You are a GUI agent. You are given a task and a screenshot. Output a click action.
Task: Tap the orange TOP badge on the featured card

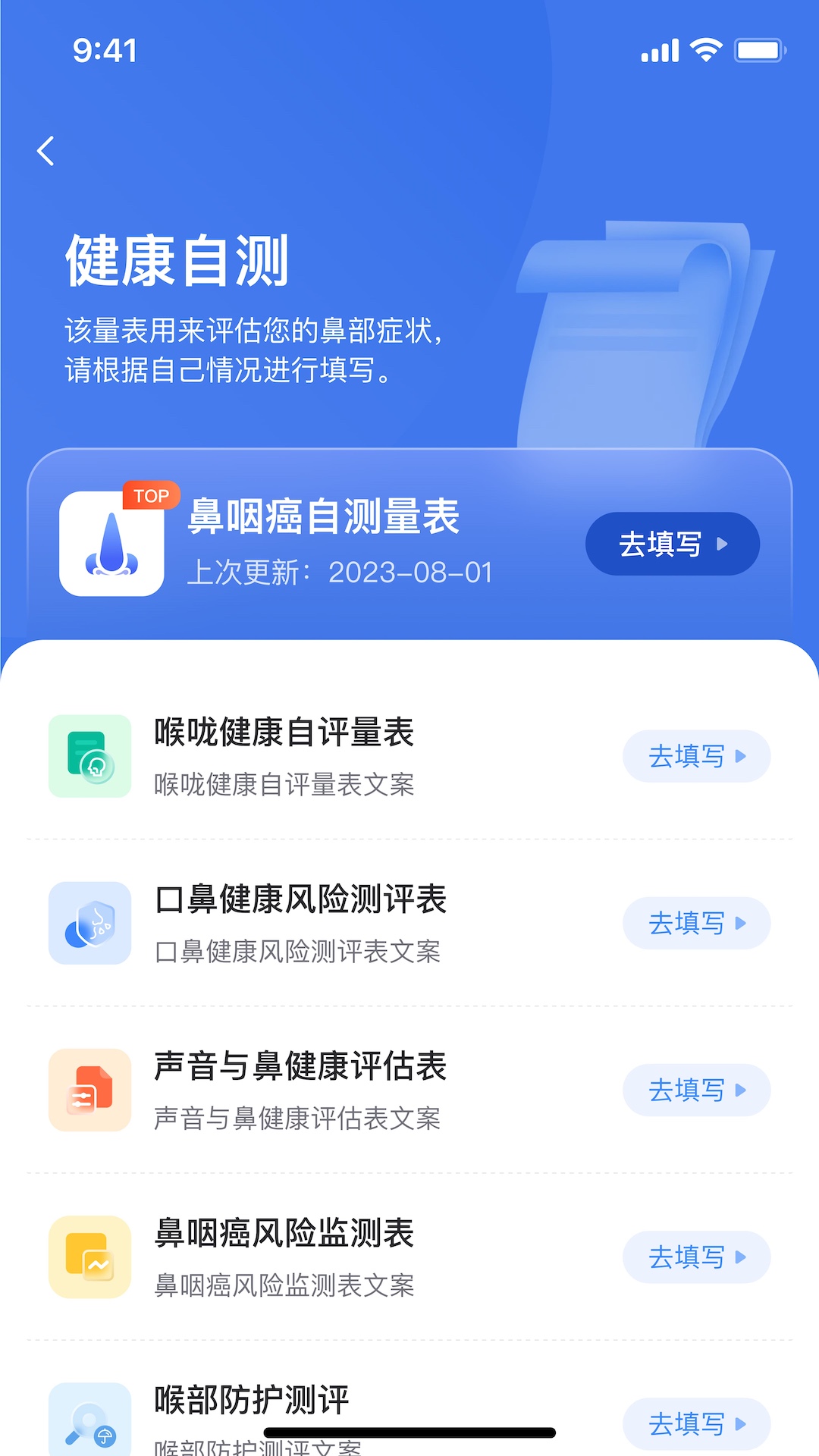coord(151,495)
